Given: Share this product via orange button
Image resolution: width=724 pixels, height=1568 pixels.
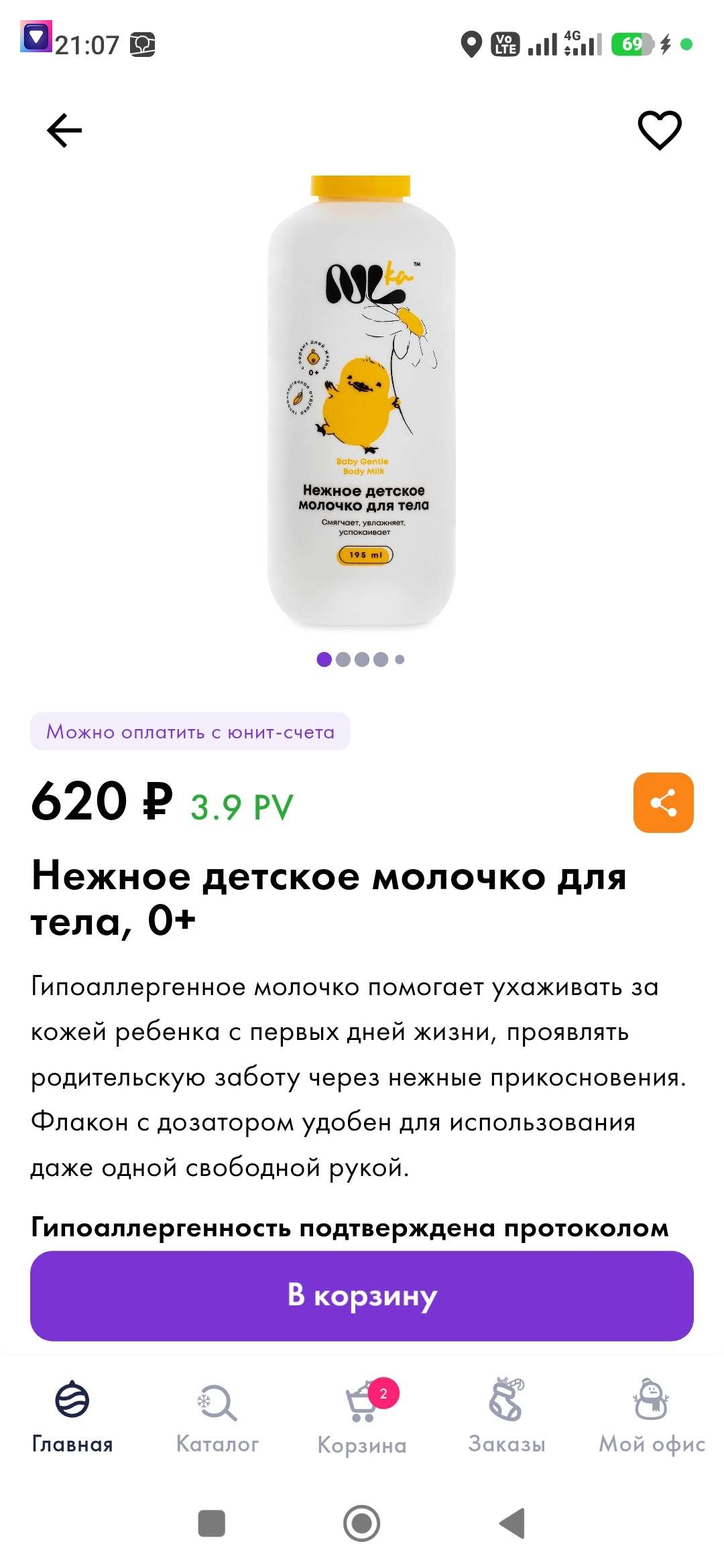Looking at the screenshot, I should [x=663, y=803].
